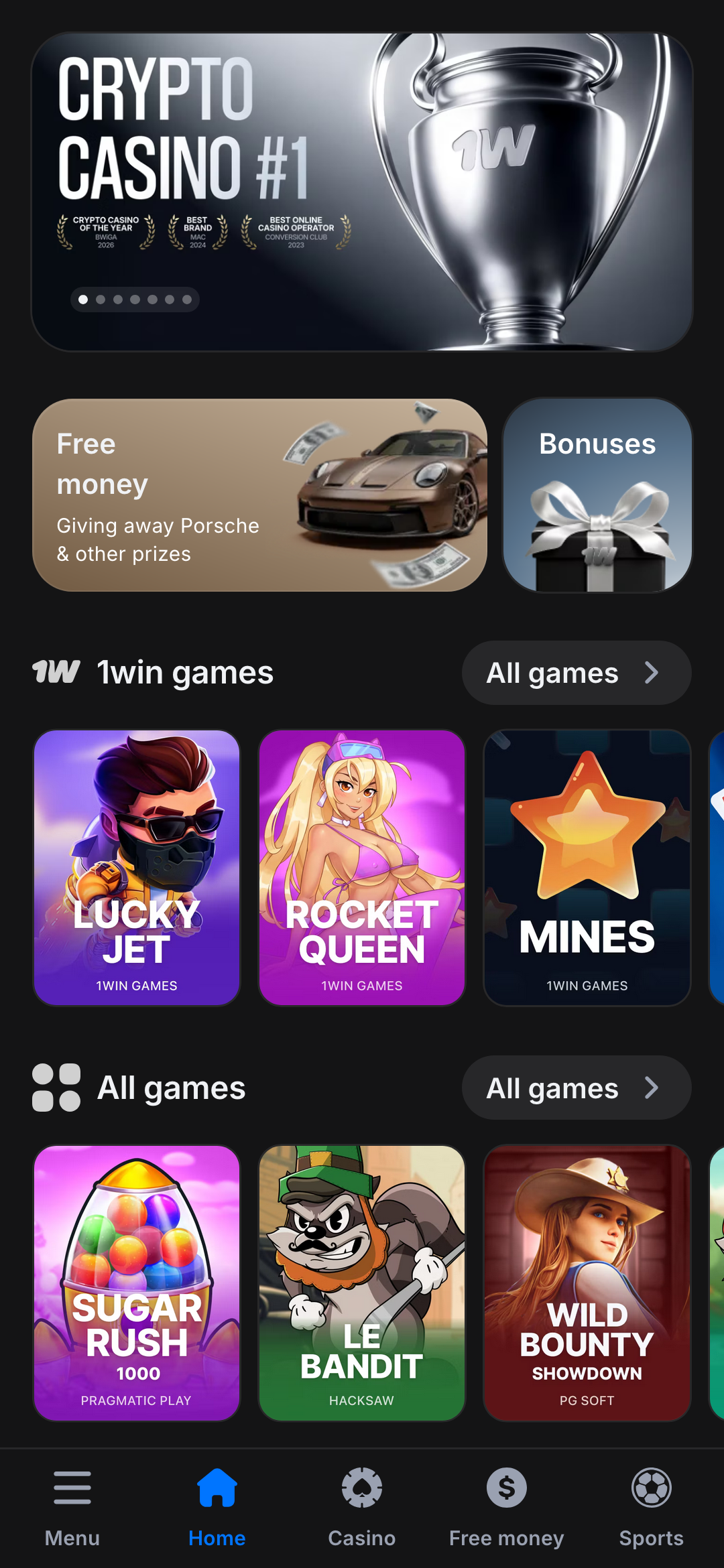Open the Menu tab

72,1508
